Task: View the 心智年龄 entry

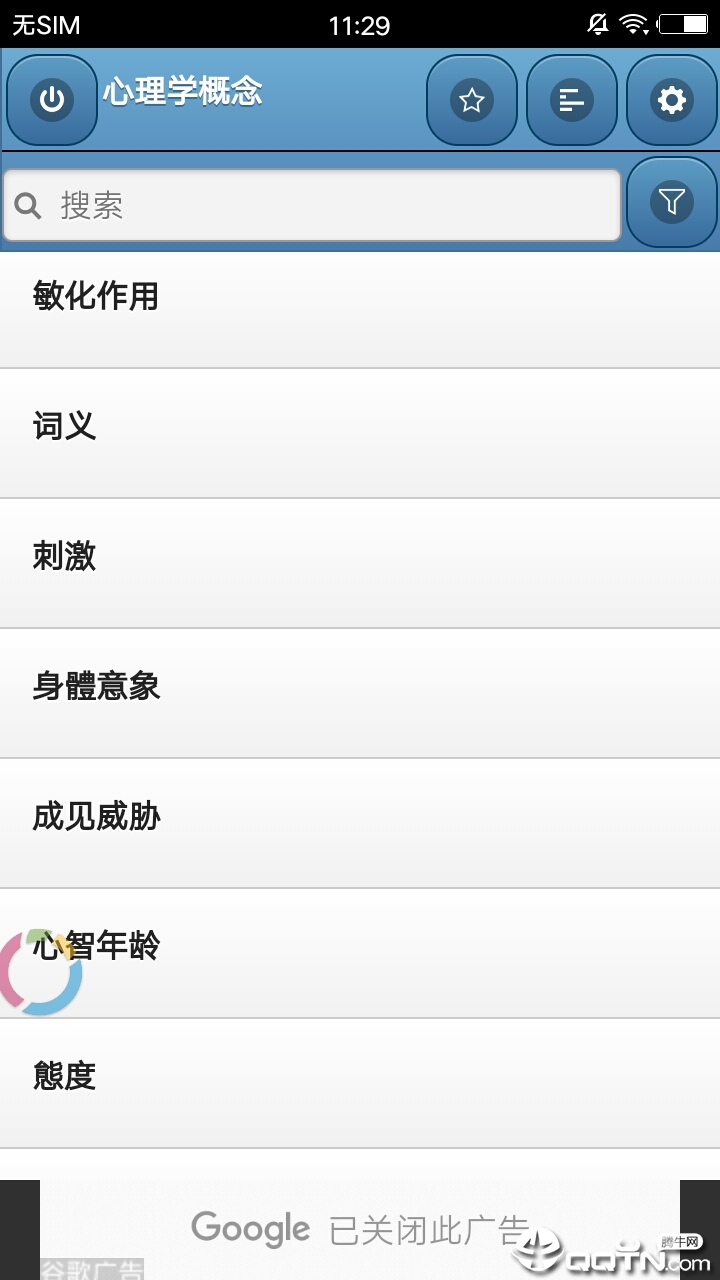Action: pos(360,953)
